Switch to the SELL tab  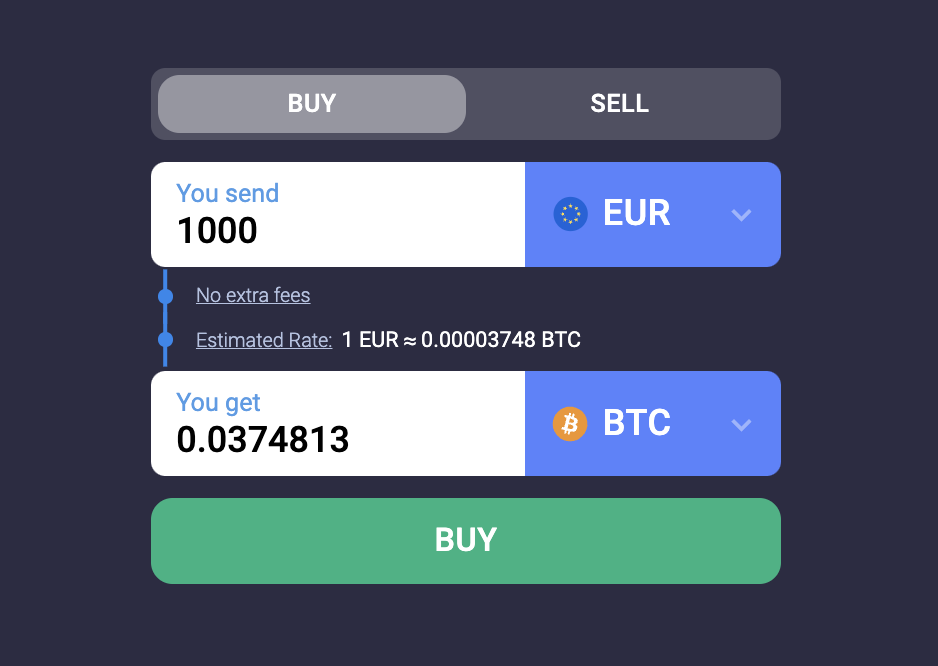point(620,104)
